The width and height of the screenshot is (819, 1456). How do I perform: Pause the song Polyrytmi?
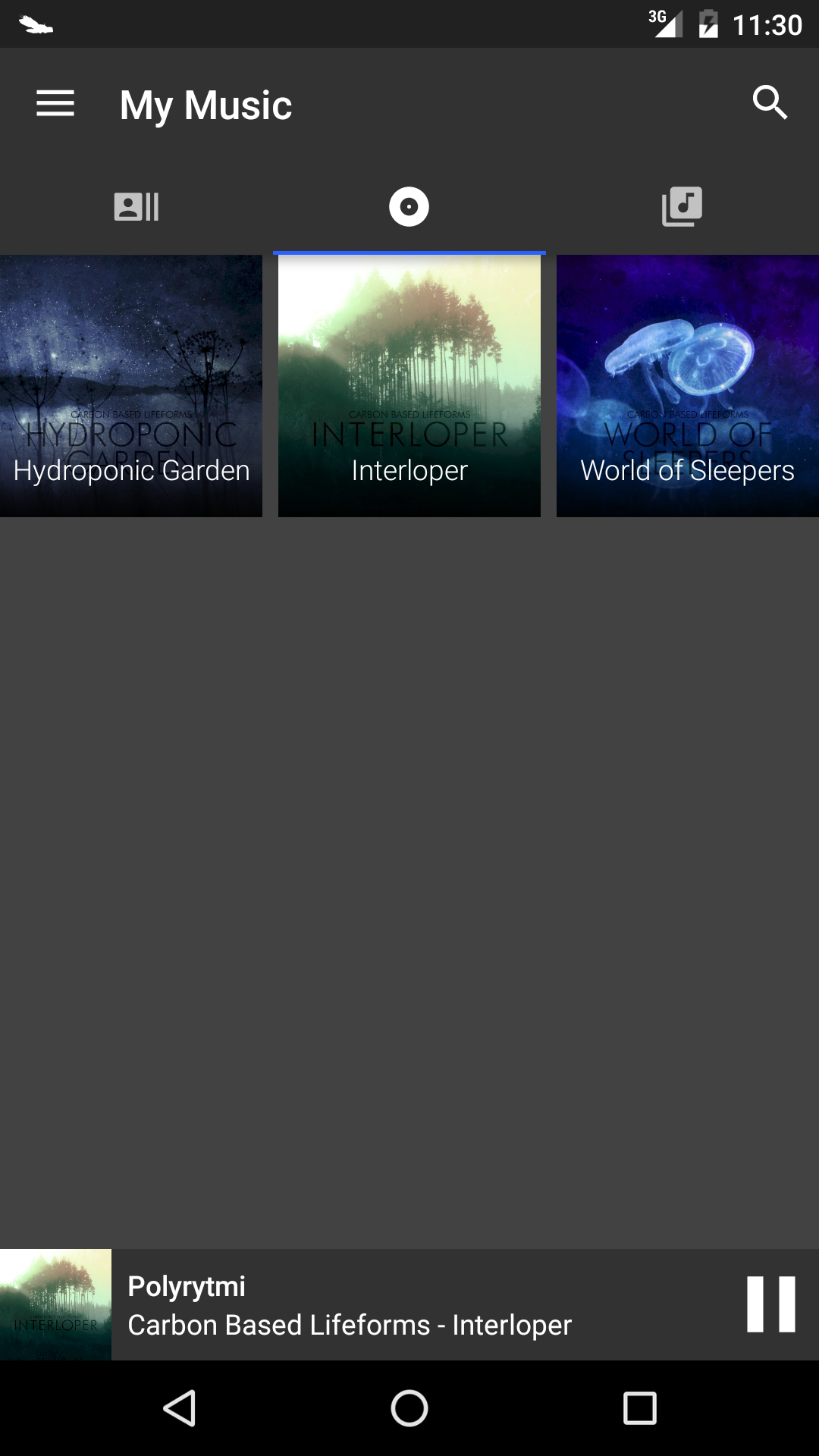coord(770,1304)
